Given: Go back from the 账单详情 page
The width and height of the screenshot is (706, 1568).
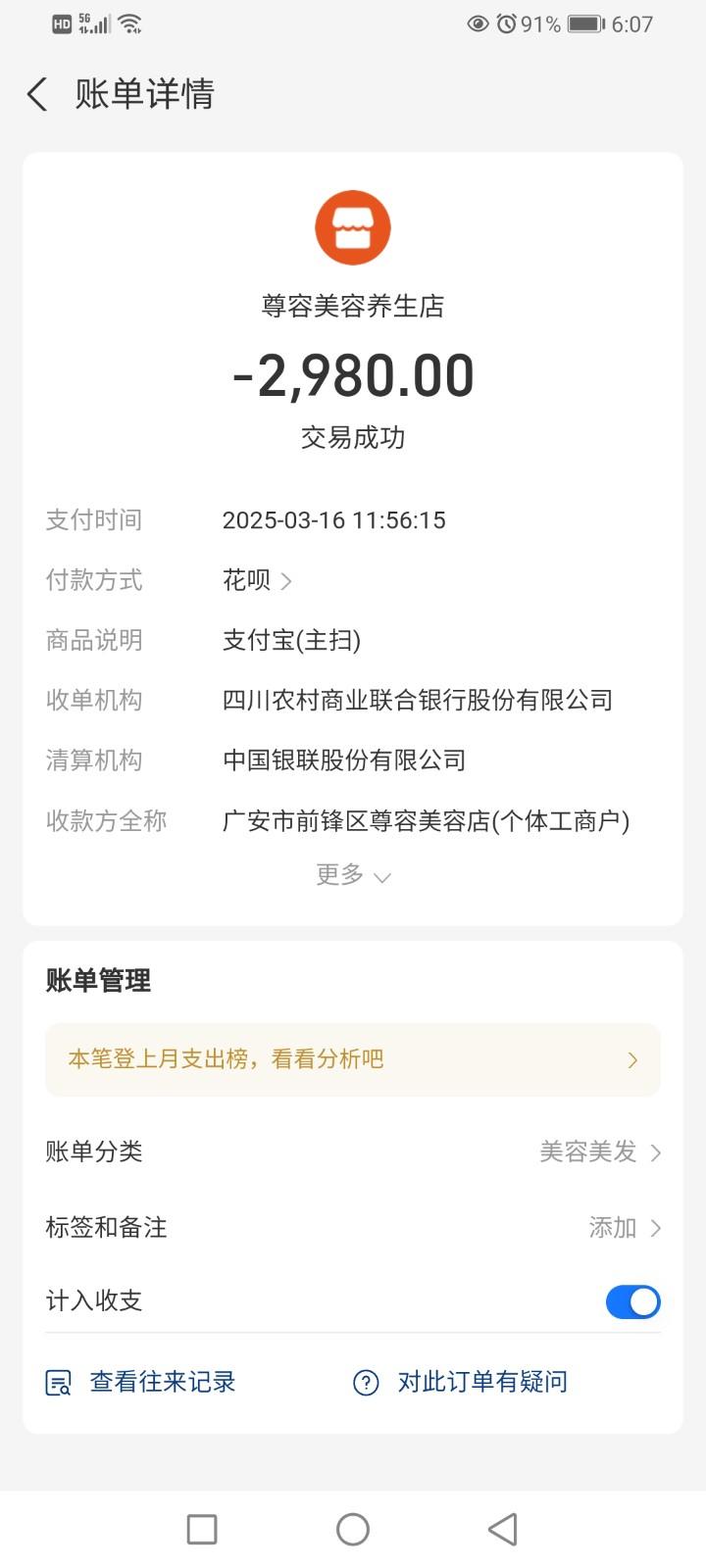Looking at the screenshot, I should tap(37, 95).
